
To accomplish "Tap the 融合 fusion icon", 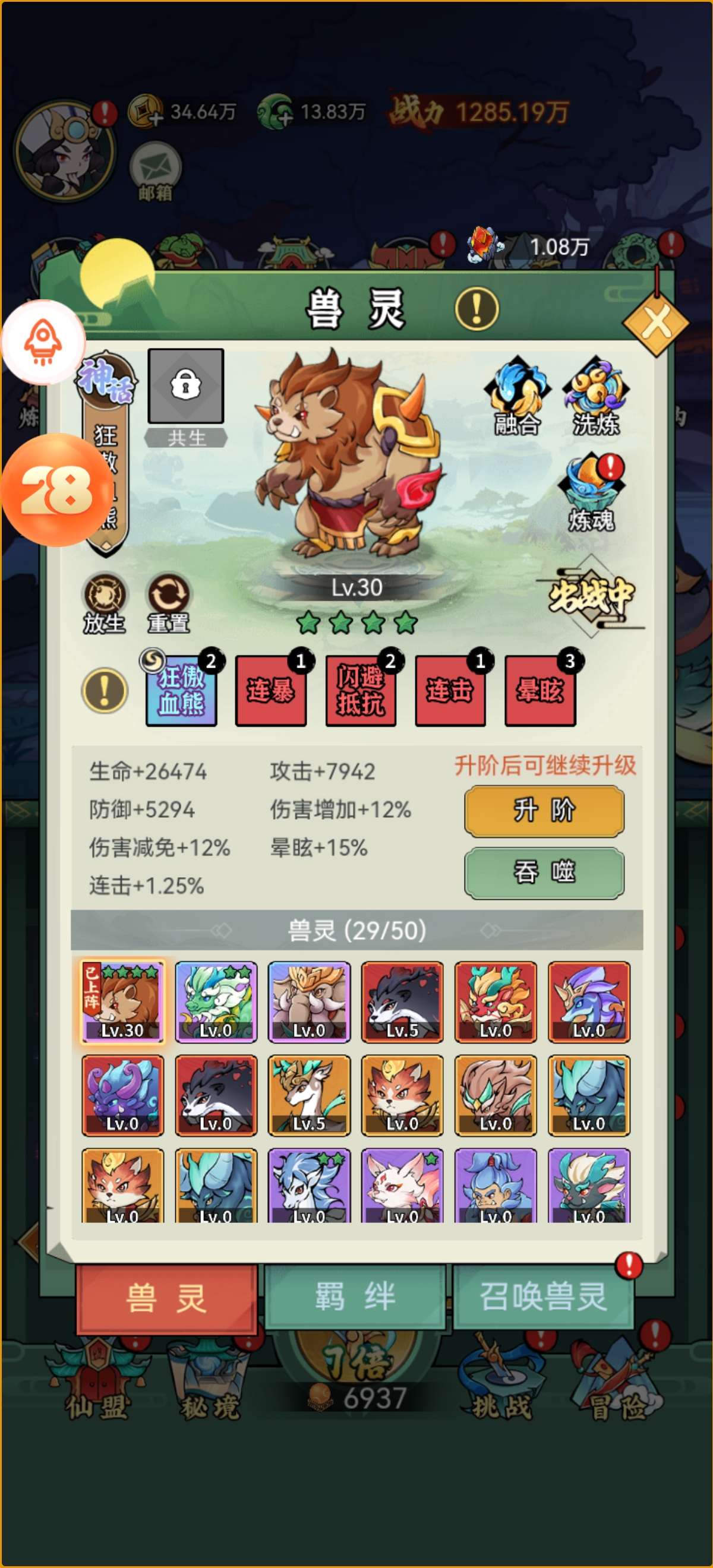I will 517,395.
